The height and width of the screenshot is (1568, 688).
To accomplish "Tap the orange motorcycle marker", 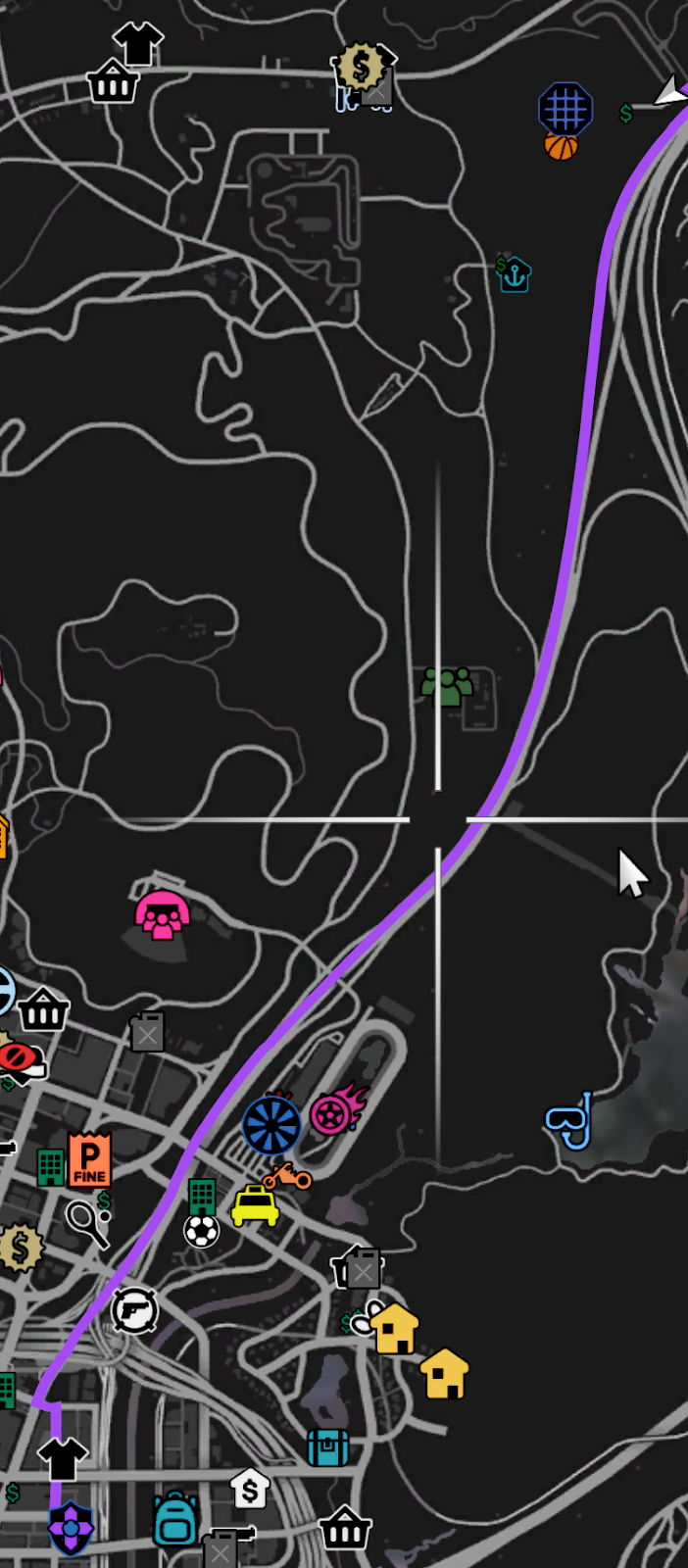I will (287, 1176).
